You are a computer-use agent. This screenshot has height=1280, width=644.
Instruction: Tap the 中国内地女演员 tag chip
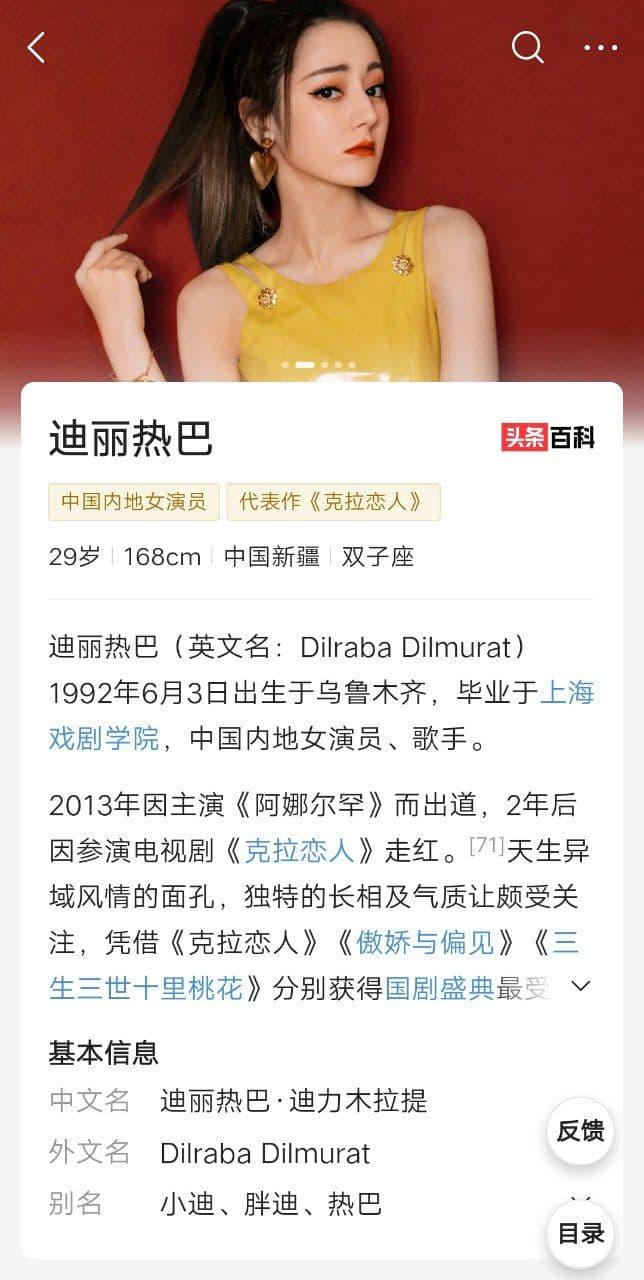[x=133, y=502]
